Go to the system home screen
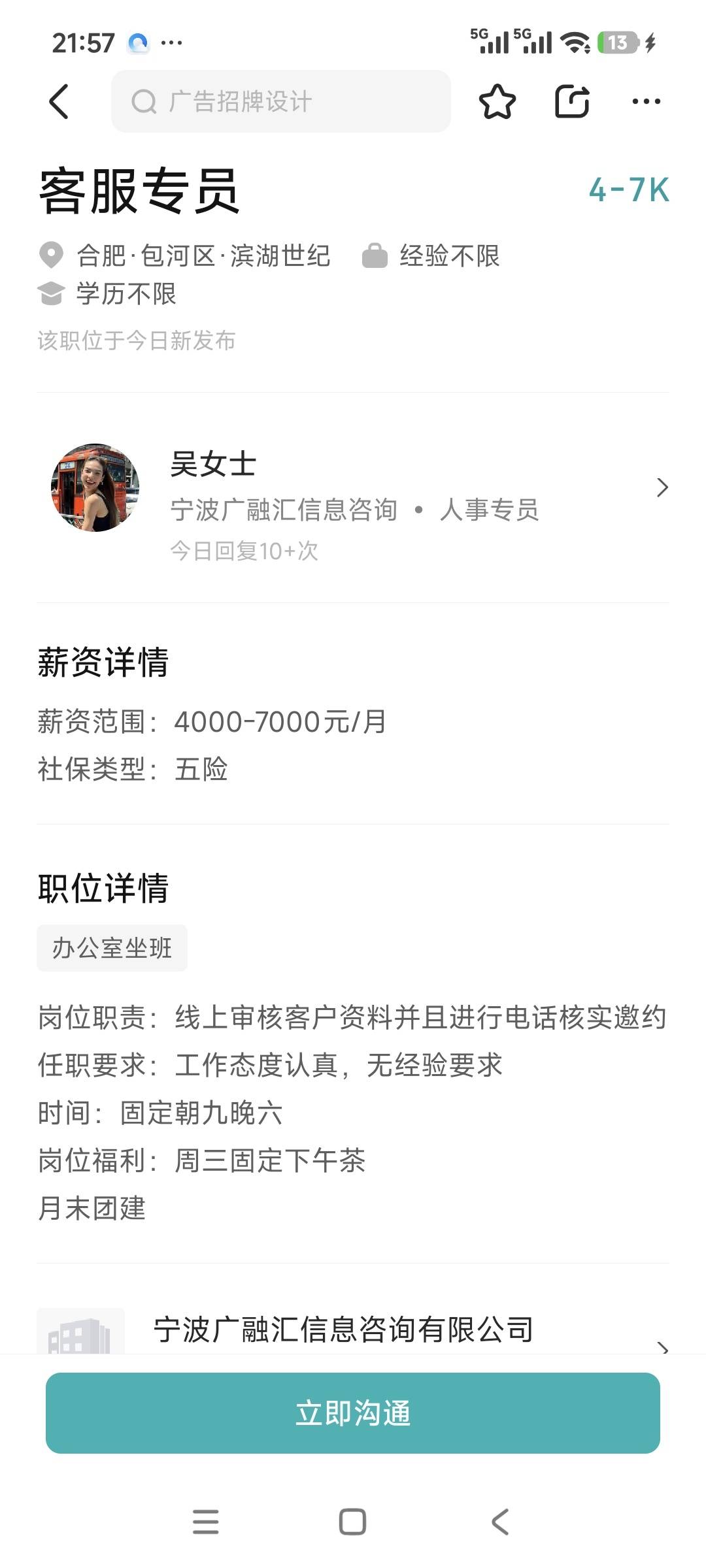Image resolution: width=706 pixels, height=1568 pixels. (x=352, y=1522)
